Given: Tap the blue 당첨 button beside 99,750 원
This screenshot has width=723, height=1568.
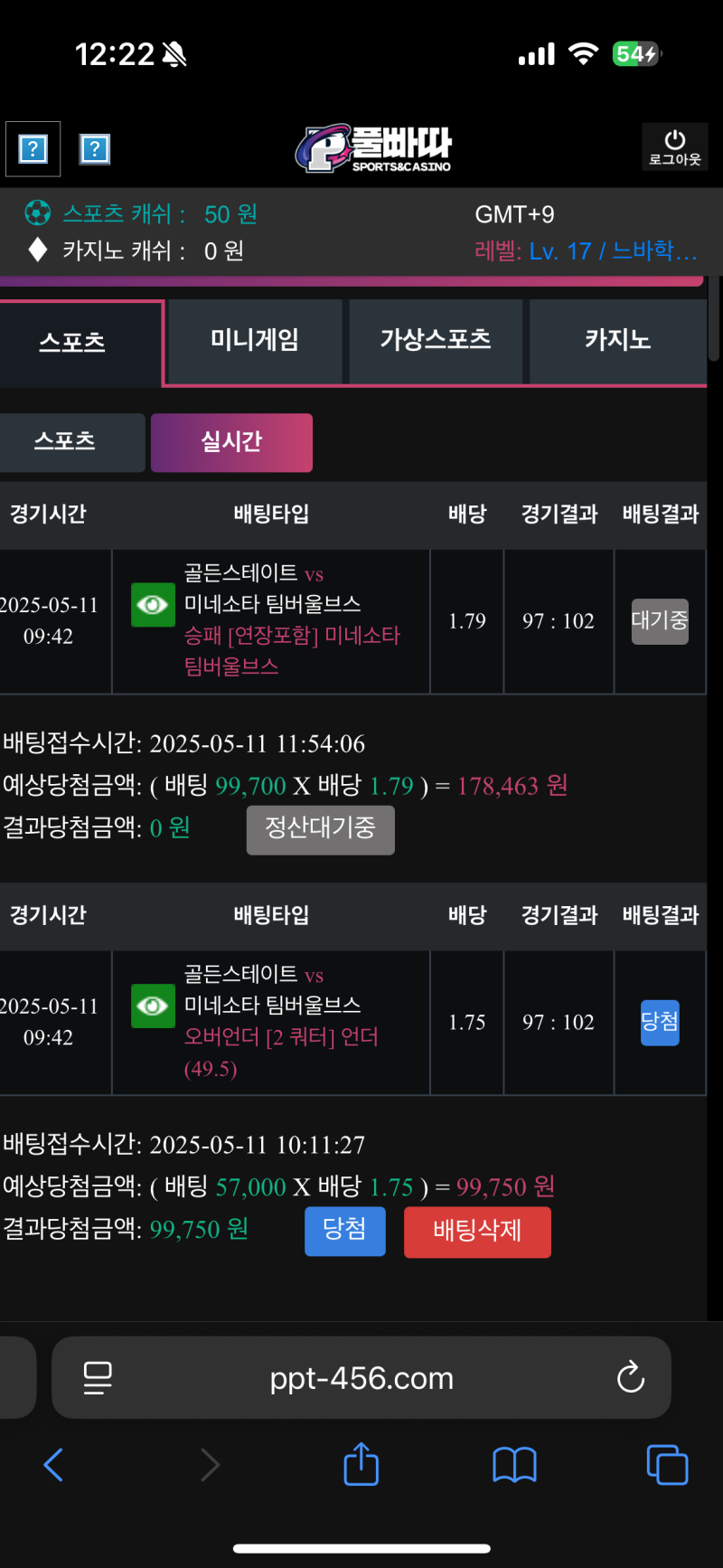Looking at the screenshot, I should coord(344,1231).
